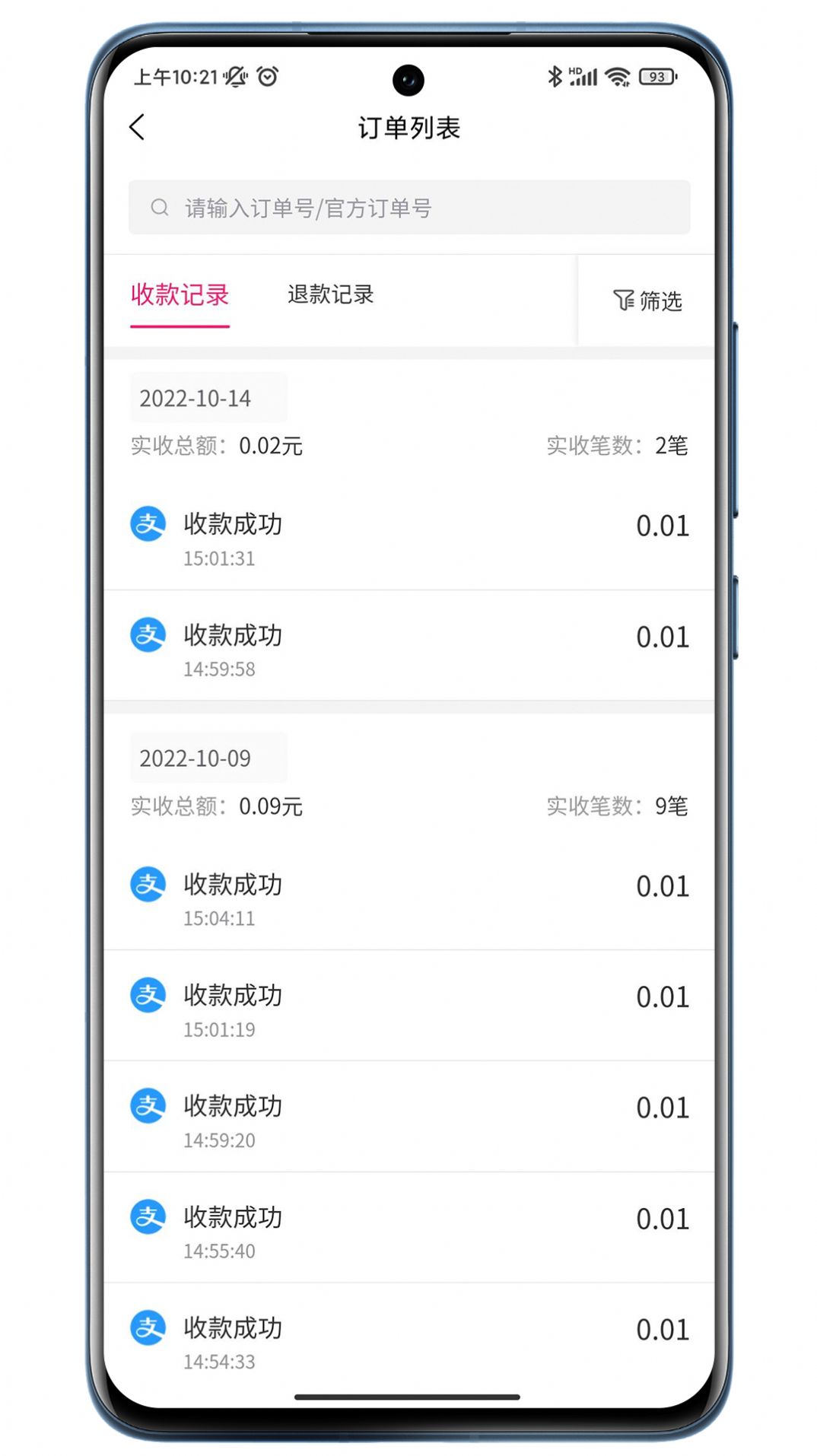The image size is (817, 1456).
Task: Tap the Alipay icon on the 14:54:33 record
Action: click(148, 1327)
